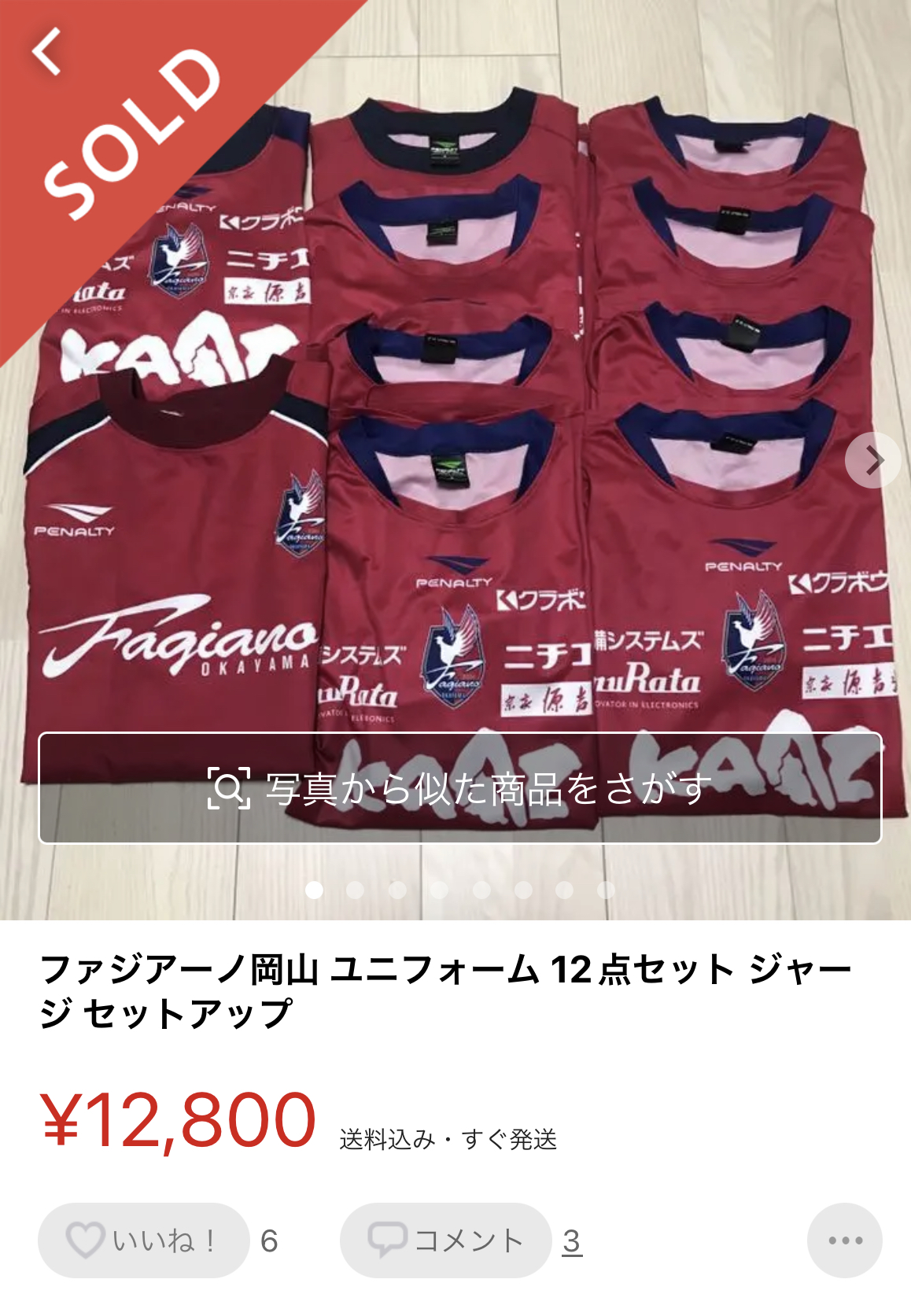
Task: Show the next product photo
Action: pos(872,460)
